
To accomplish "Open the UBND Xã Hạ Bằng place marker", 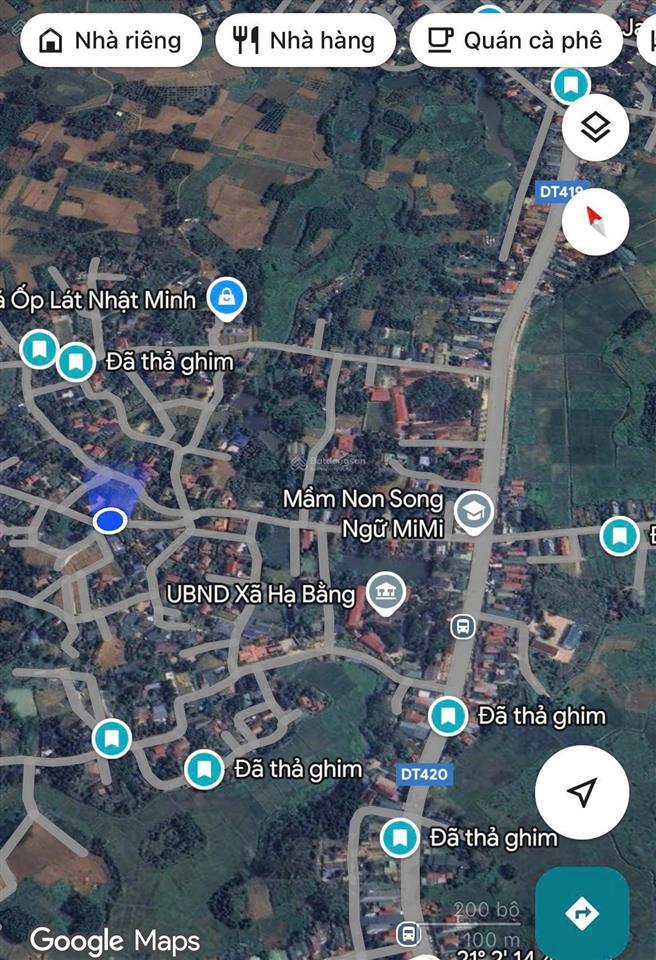I will [385, 594].
